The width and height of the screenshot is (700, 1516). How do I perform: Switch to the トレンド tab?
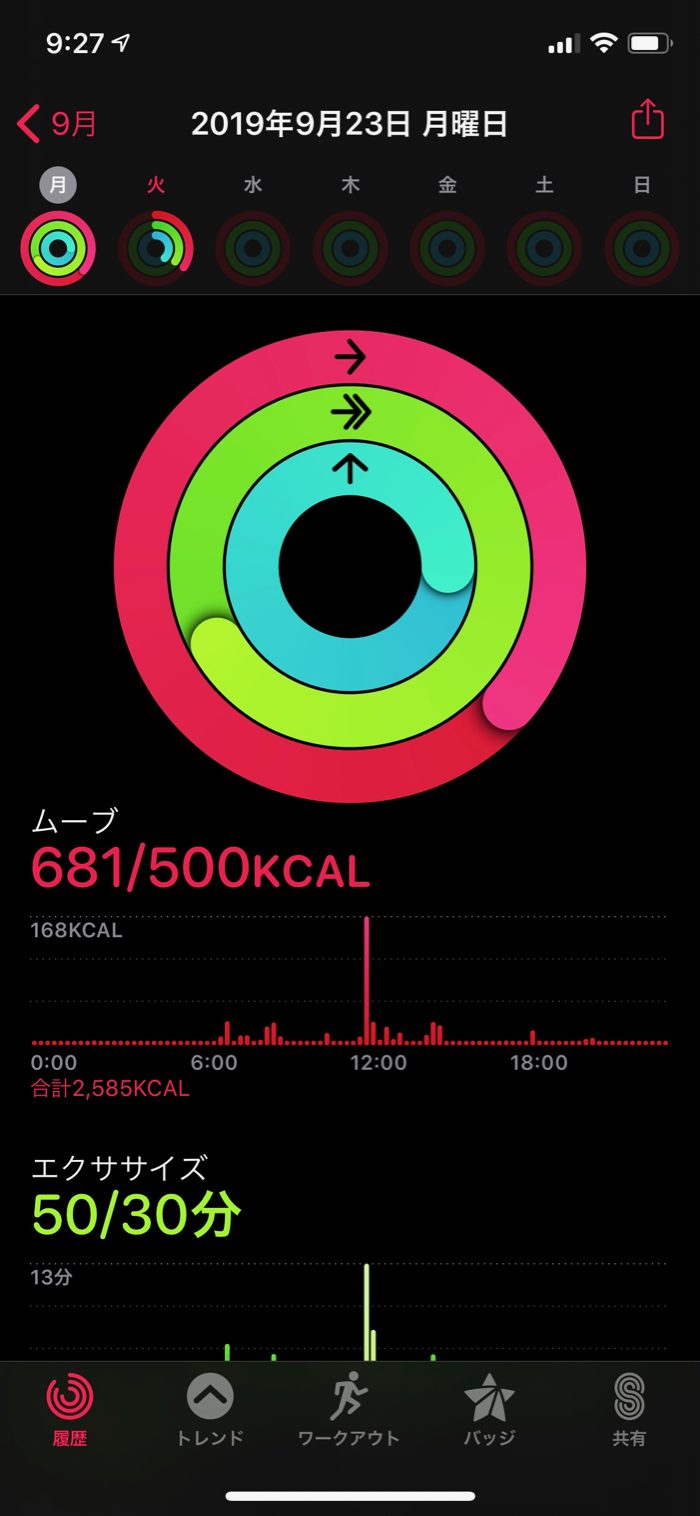210,1410
